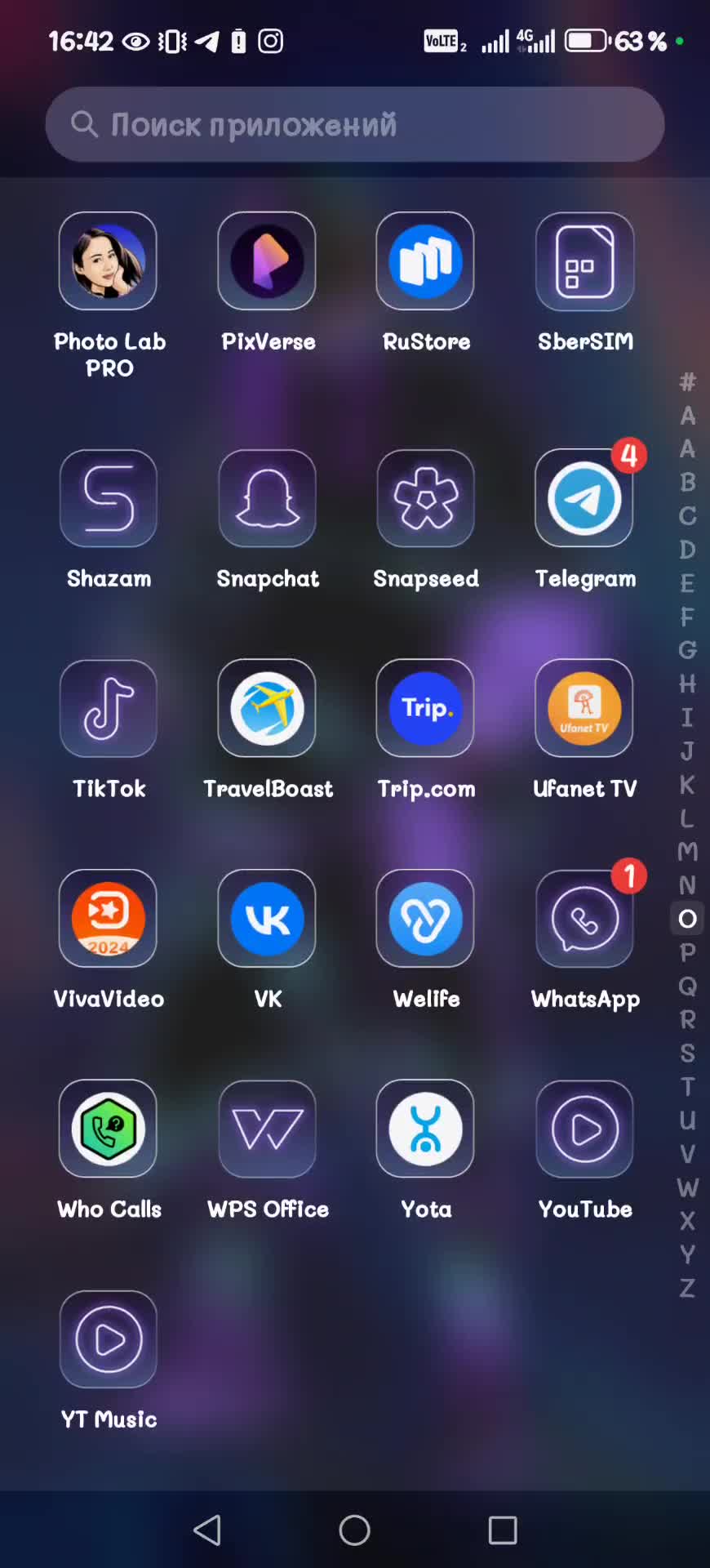This screenshot has height=1568, width=710.
Task: Open Snapchat
Action: click(x=267, y=498)
